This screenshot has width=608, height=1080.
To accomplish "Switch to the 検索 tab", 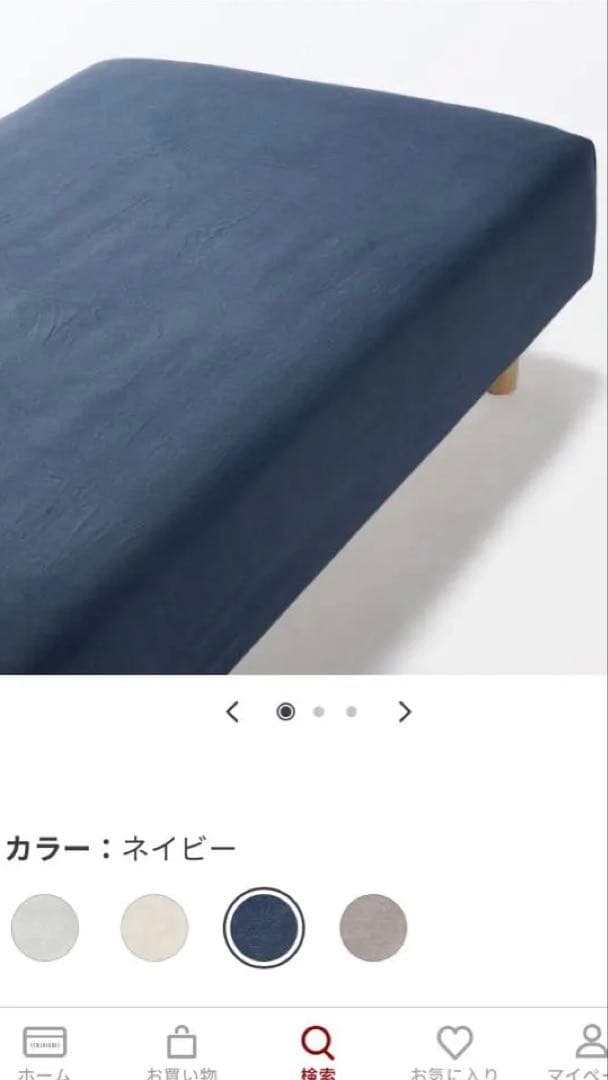I will point(318,1050).
